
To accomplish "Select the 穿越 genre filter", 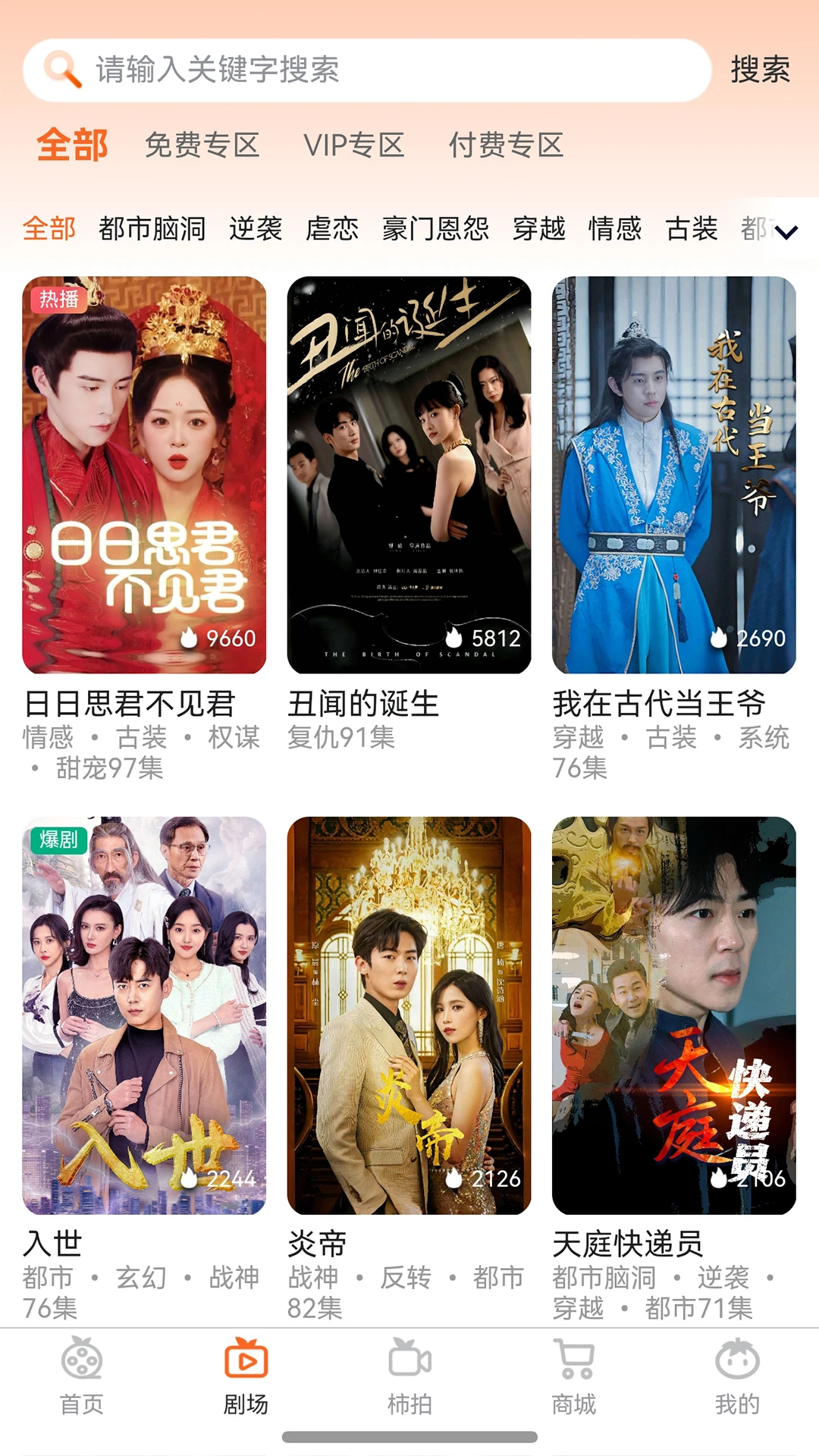I will (x=538, y=228).
